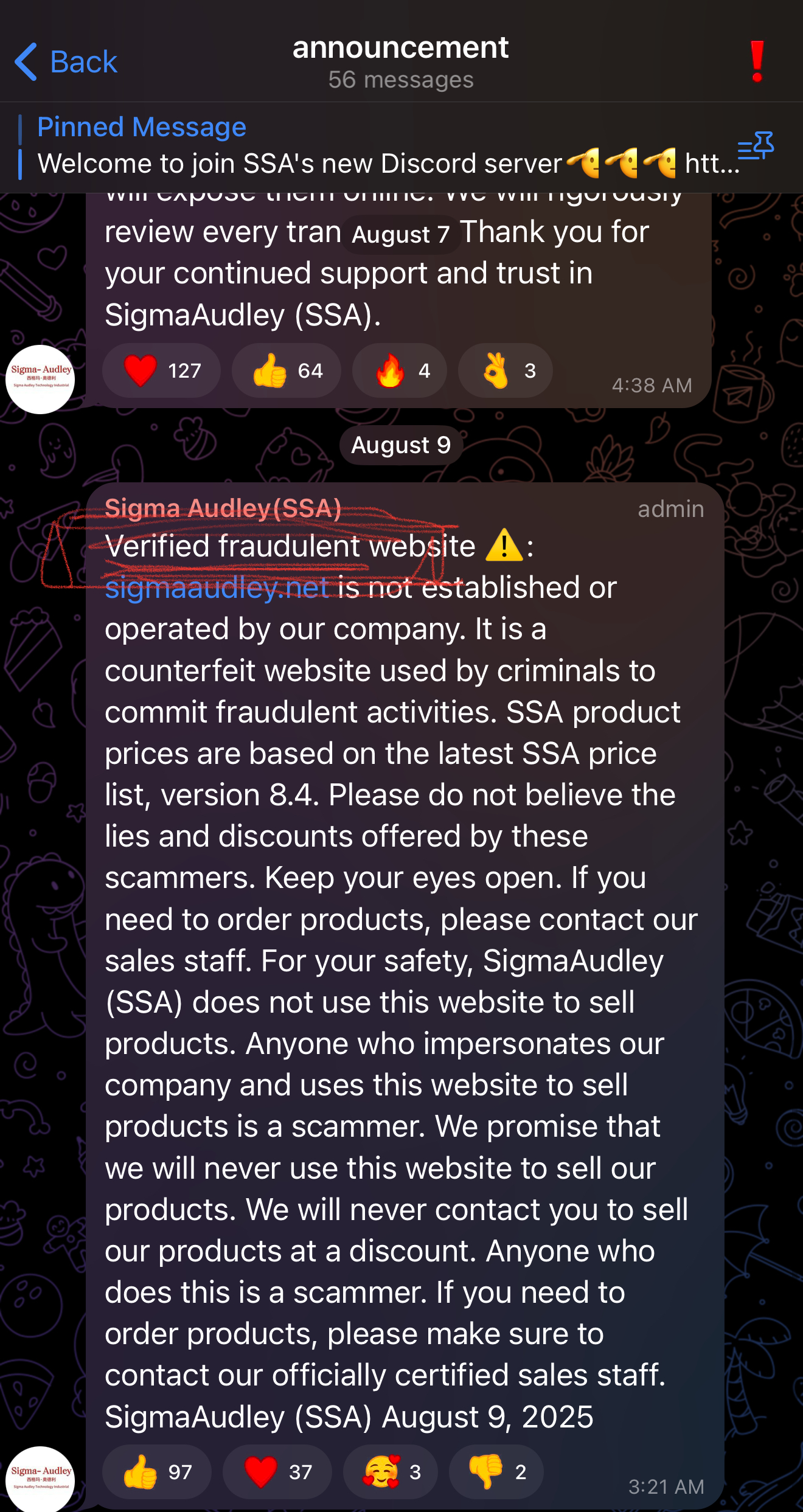The image size is (803, 1512).
Task: Add thumbs up reaction with 64 count
Action: (287, 370)
